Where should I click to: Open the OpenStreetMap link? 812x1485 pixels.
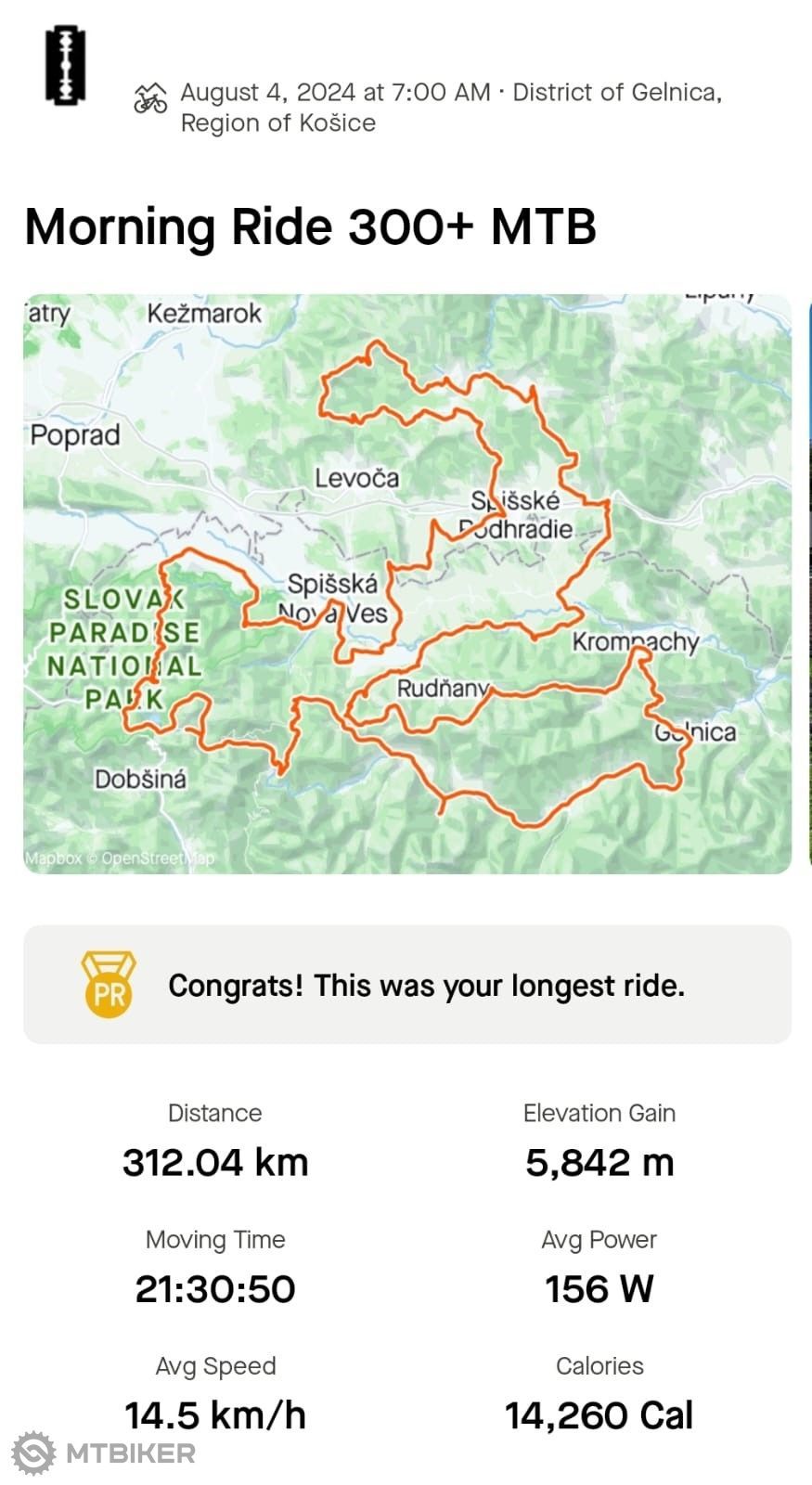[x=152, y=860]
